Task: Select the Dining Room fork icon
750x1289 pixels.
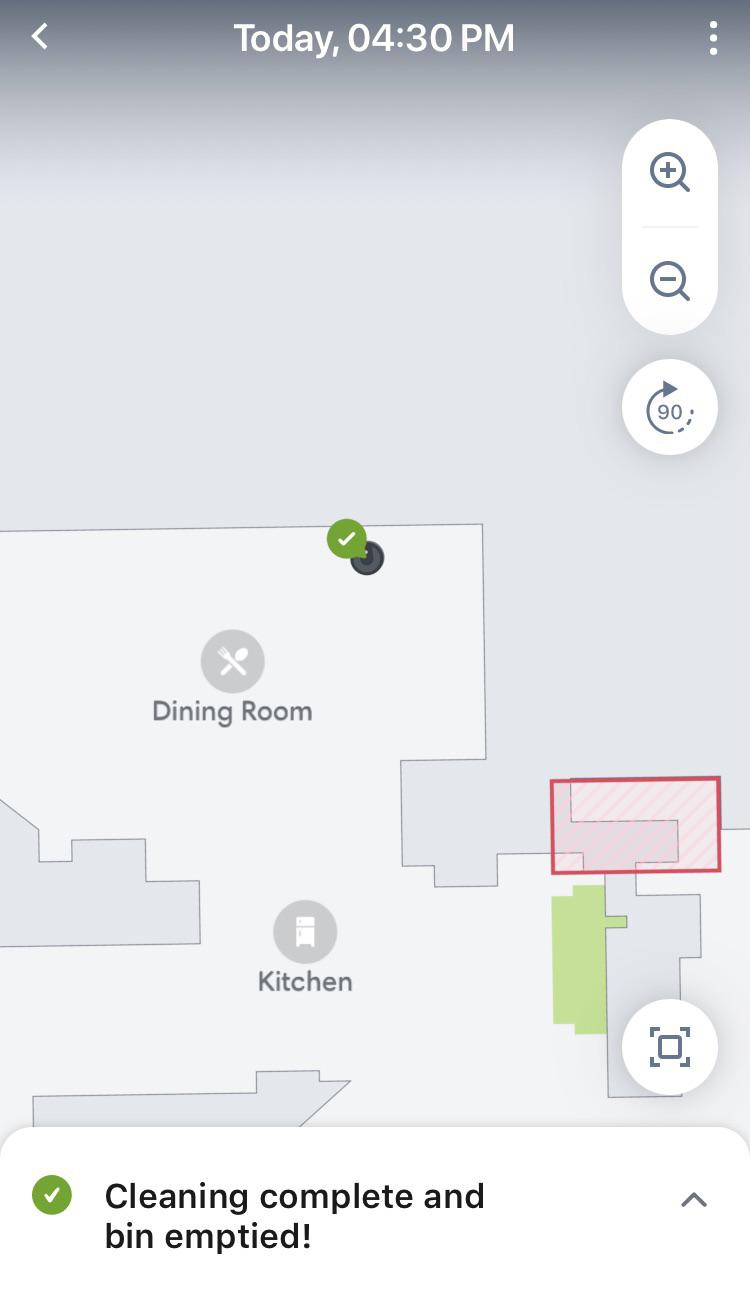Action: (x=232, y=661)
